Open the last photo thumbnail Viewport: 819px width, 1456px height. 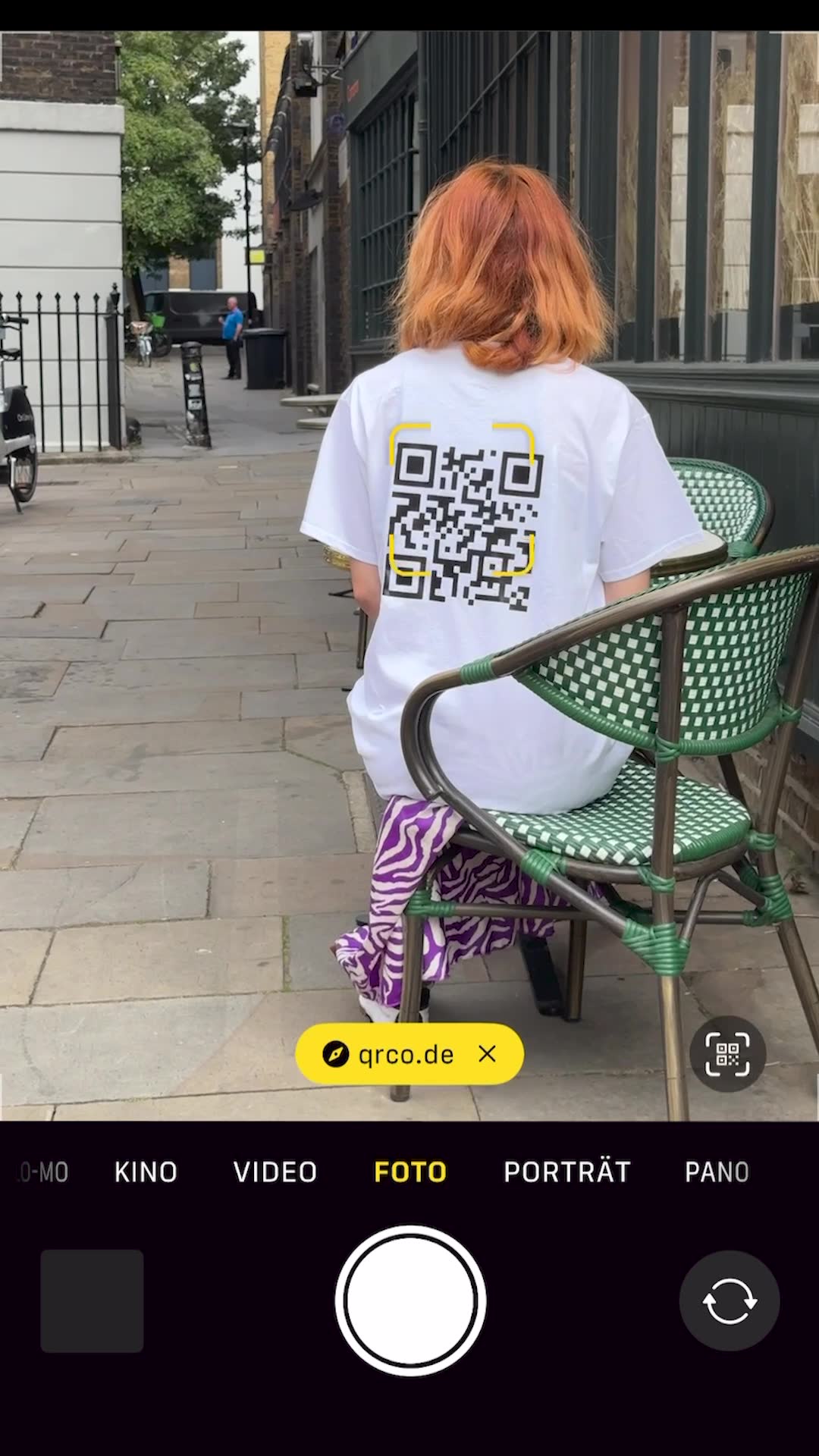pyautogui.click(x=92, y=1301)
